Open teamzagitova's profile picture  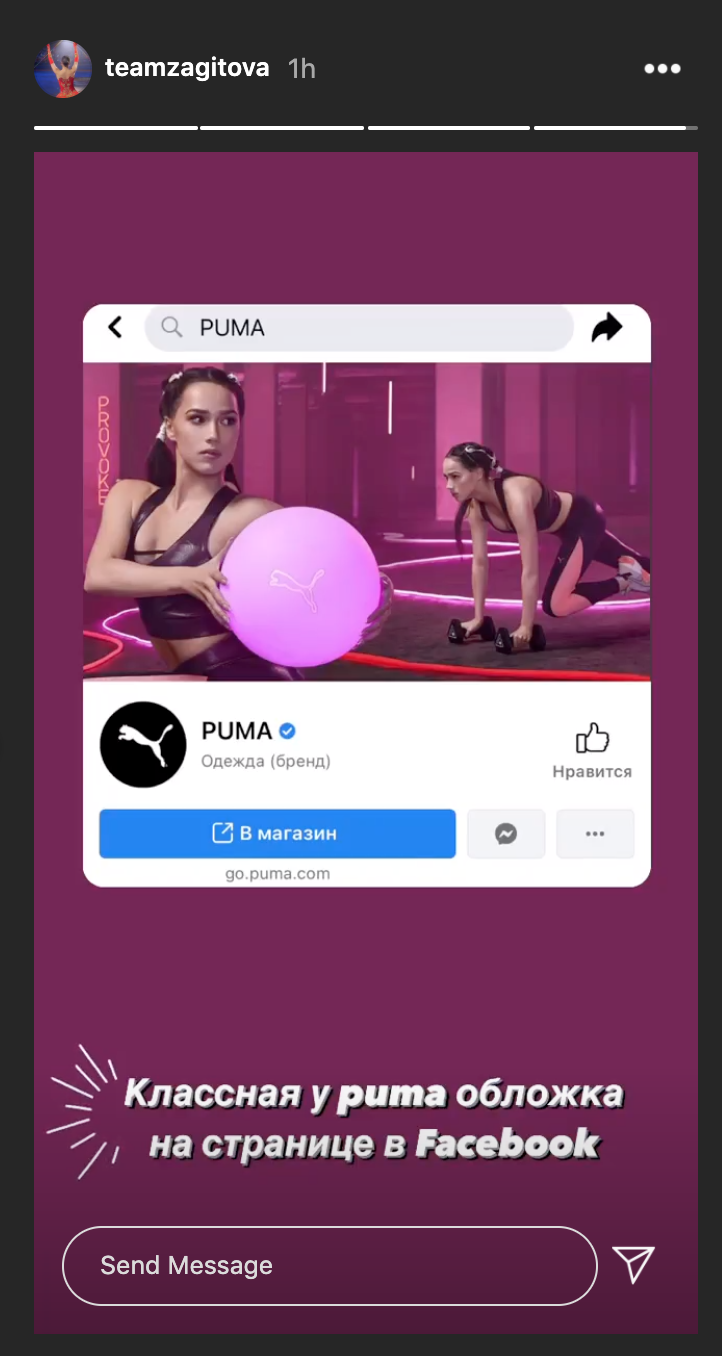[63, 69]
